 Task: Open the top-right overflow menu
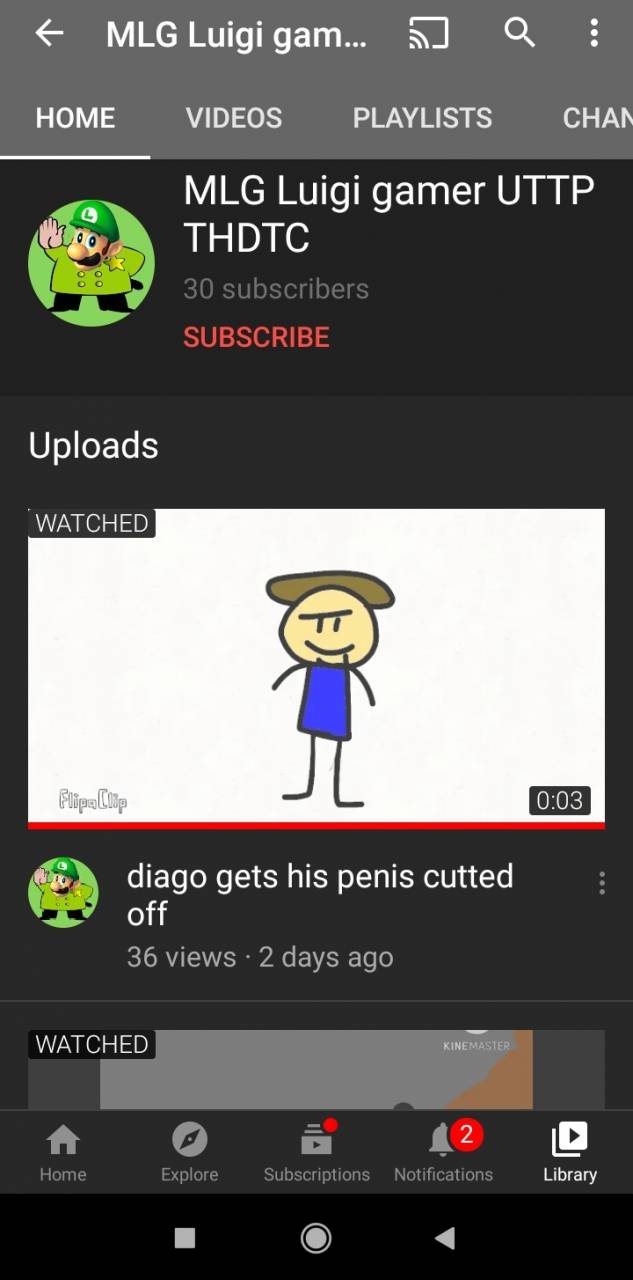[594, 34]
